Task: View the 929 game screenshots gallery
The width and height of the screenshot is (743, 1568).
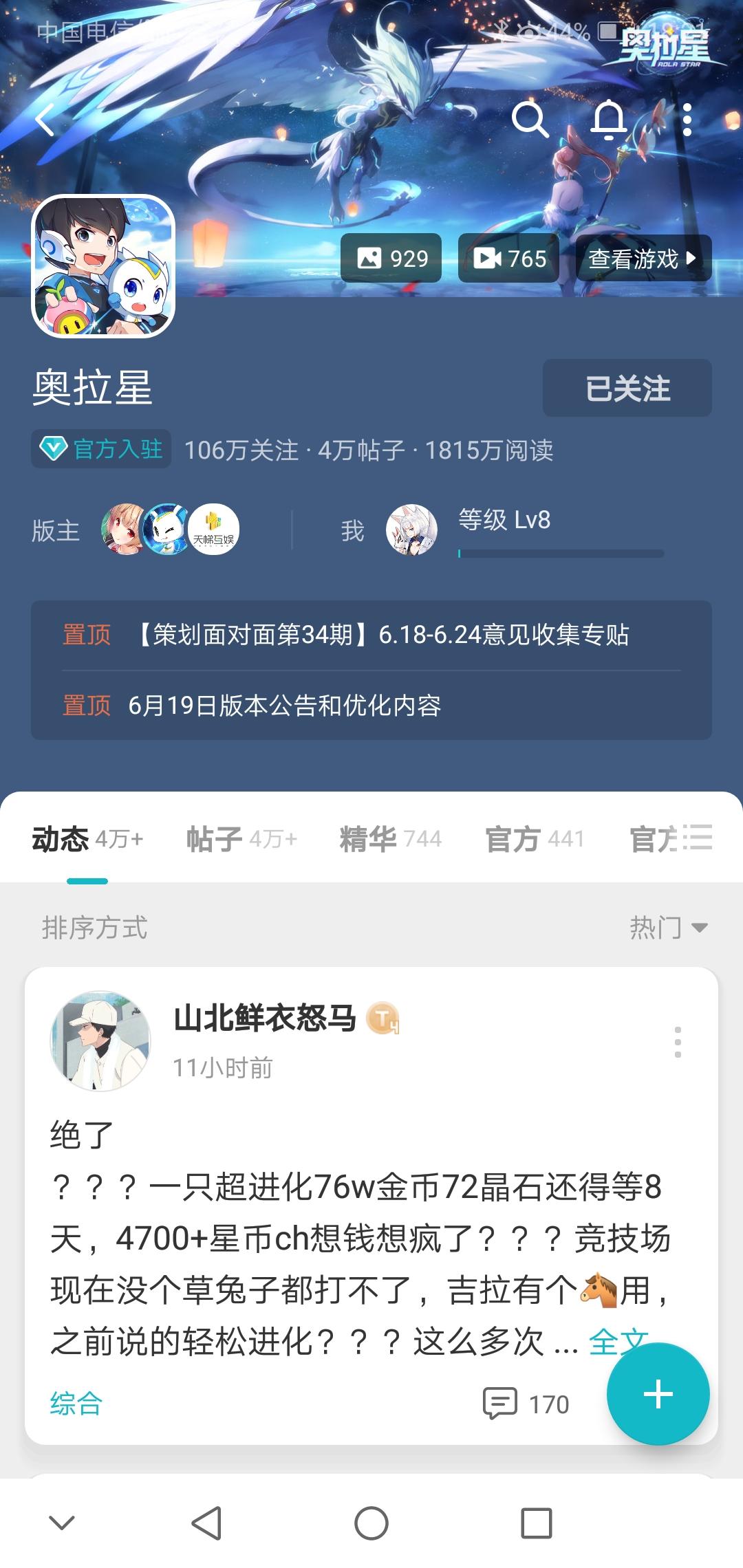Action: point(390,259)
